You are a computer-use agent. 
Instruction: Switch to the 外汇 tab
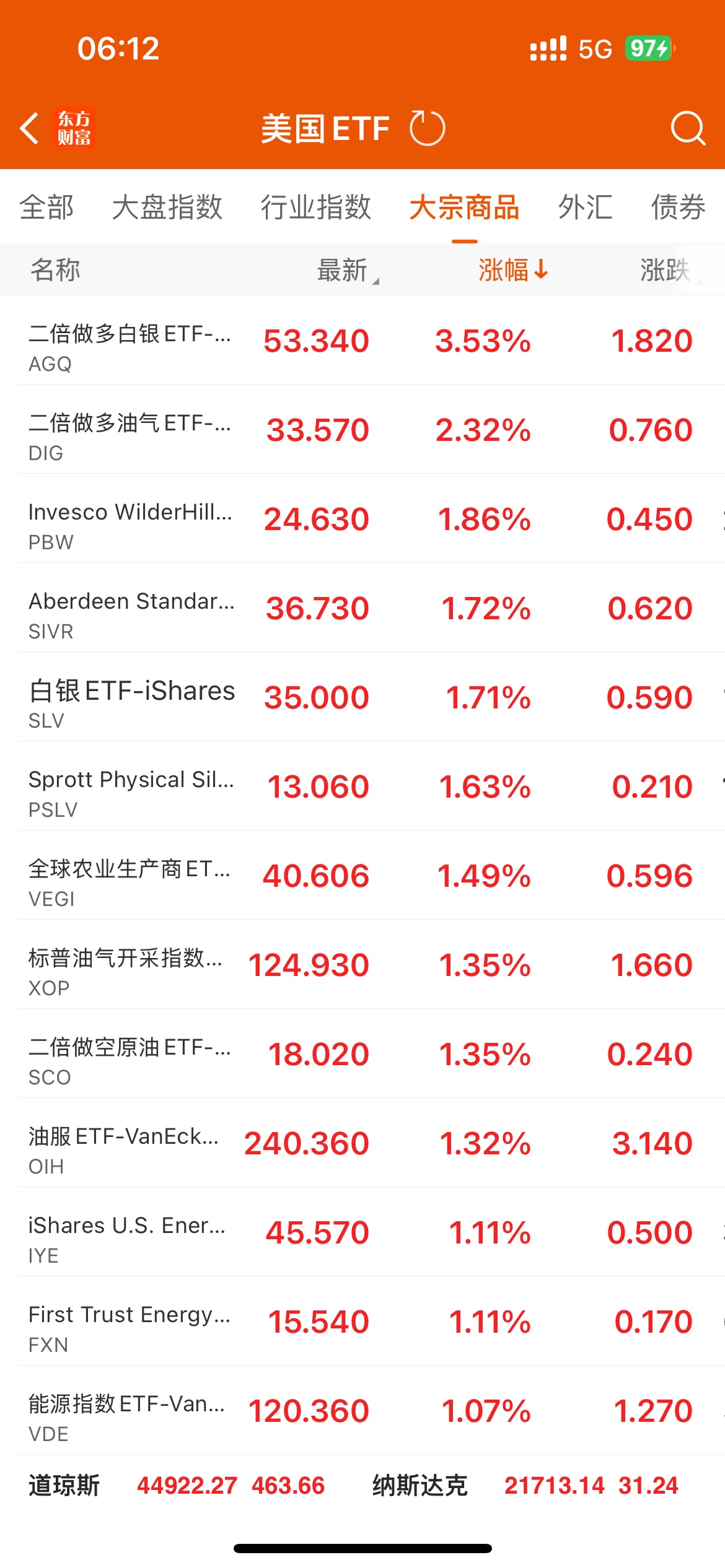click(585, 207)
